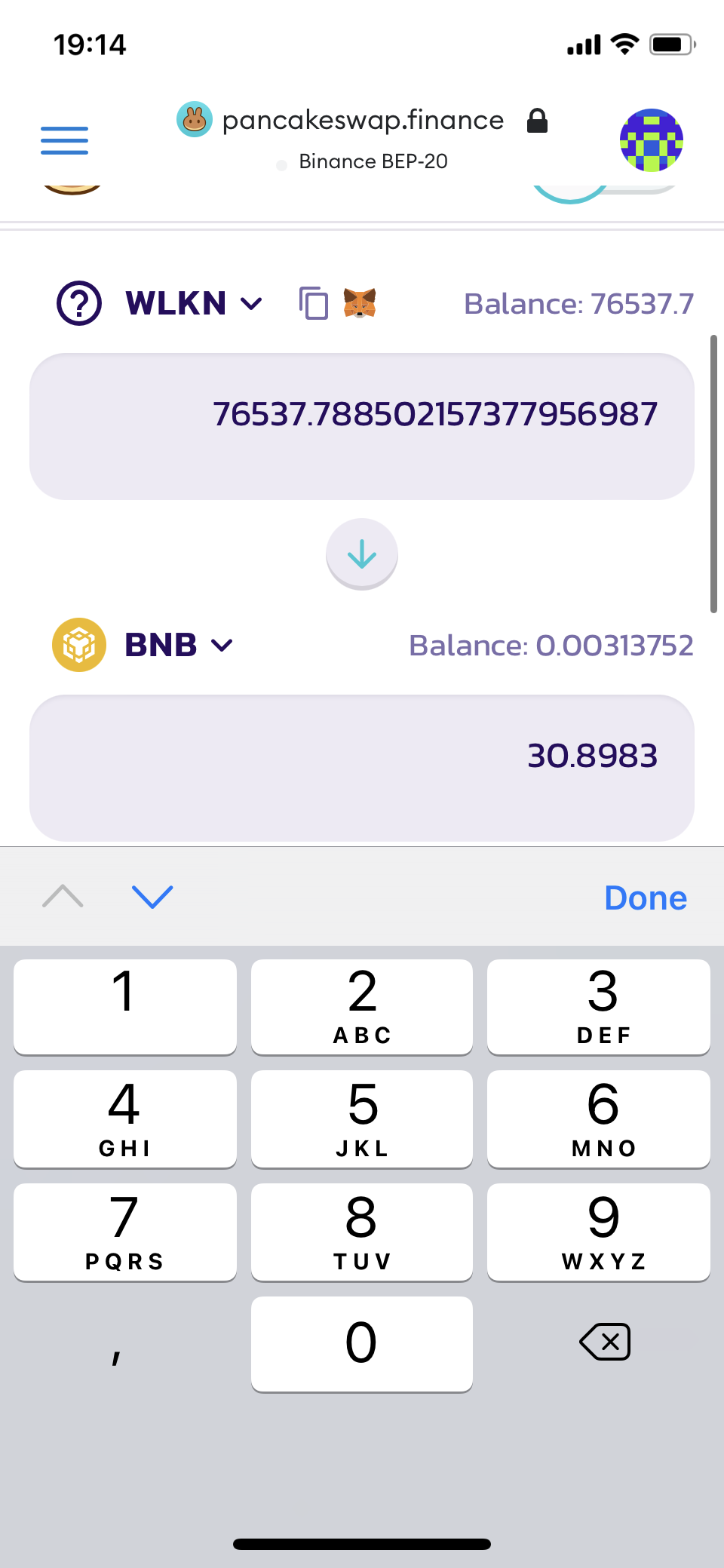The height and width of the screenshot is (1568, 724).
Task: Edit the WLKN amount field
Action: [x=362, y=425]
